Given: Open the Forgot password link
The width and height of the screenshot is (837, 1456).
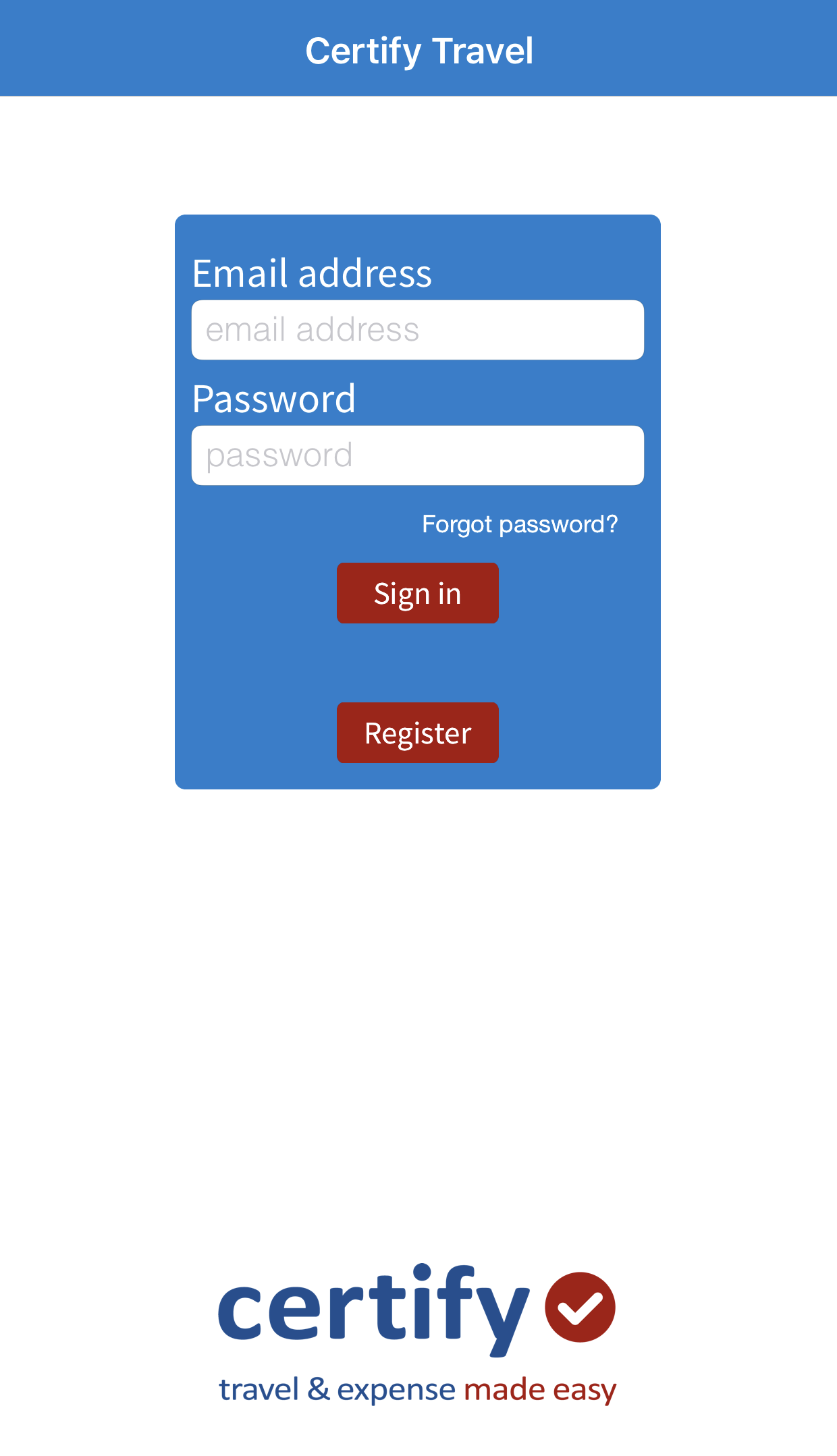Looking at the screenshot, I should 520,524.
